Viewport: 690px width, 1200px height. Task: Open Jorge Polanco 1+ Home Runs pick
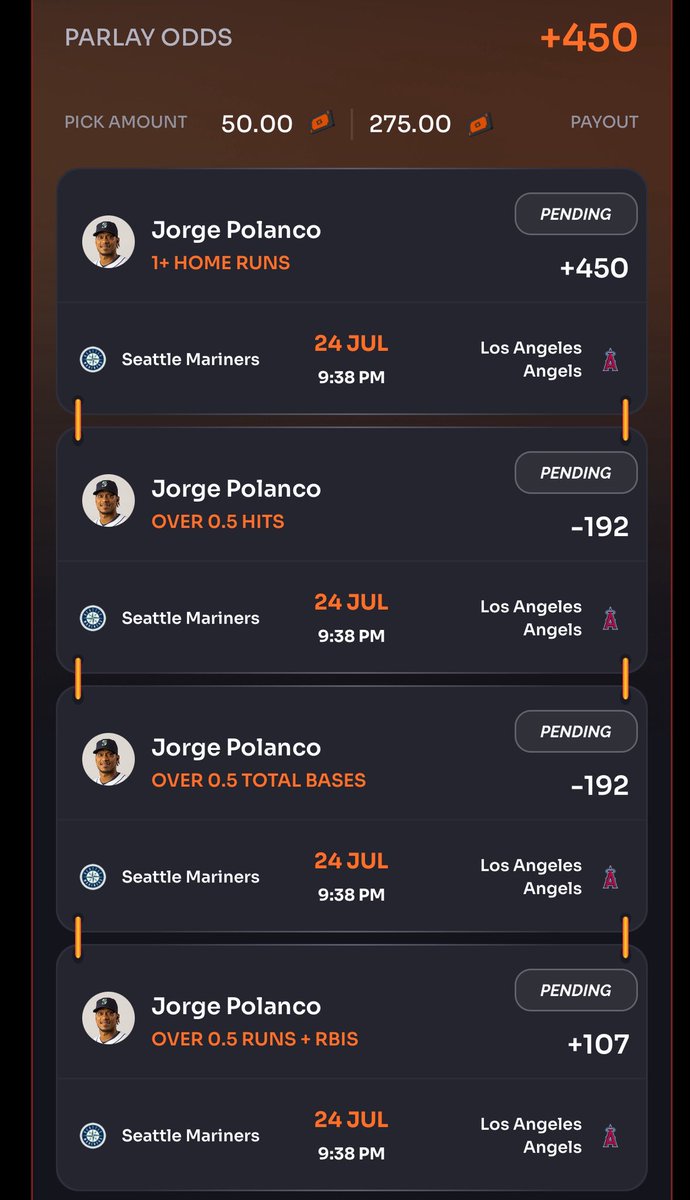(351, 291)
